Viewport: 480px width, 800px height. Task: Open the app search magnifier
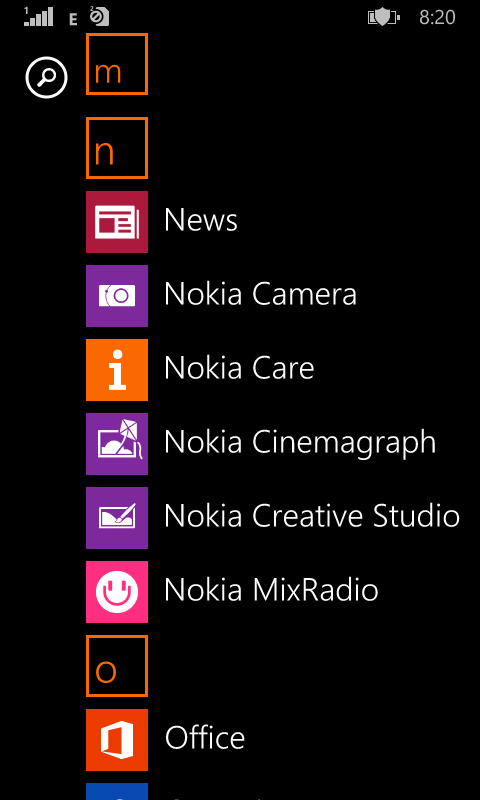click(46, 78)
